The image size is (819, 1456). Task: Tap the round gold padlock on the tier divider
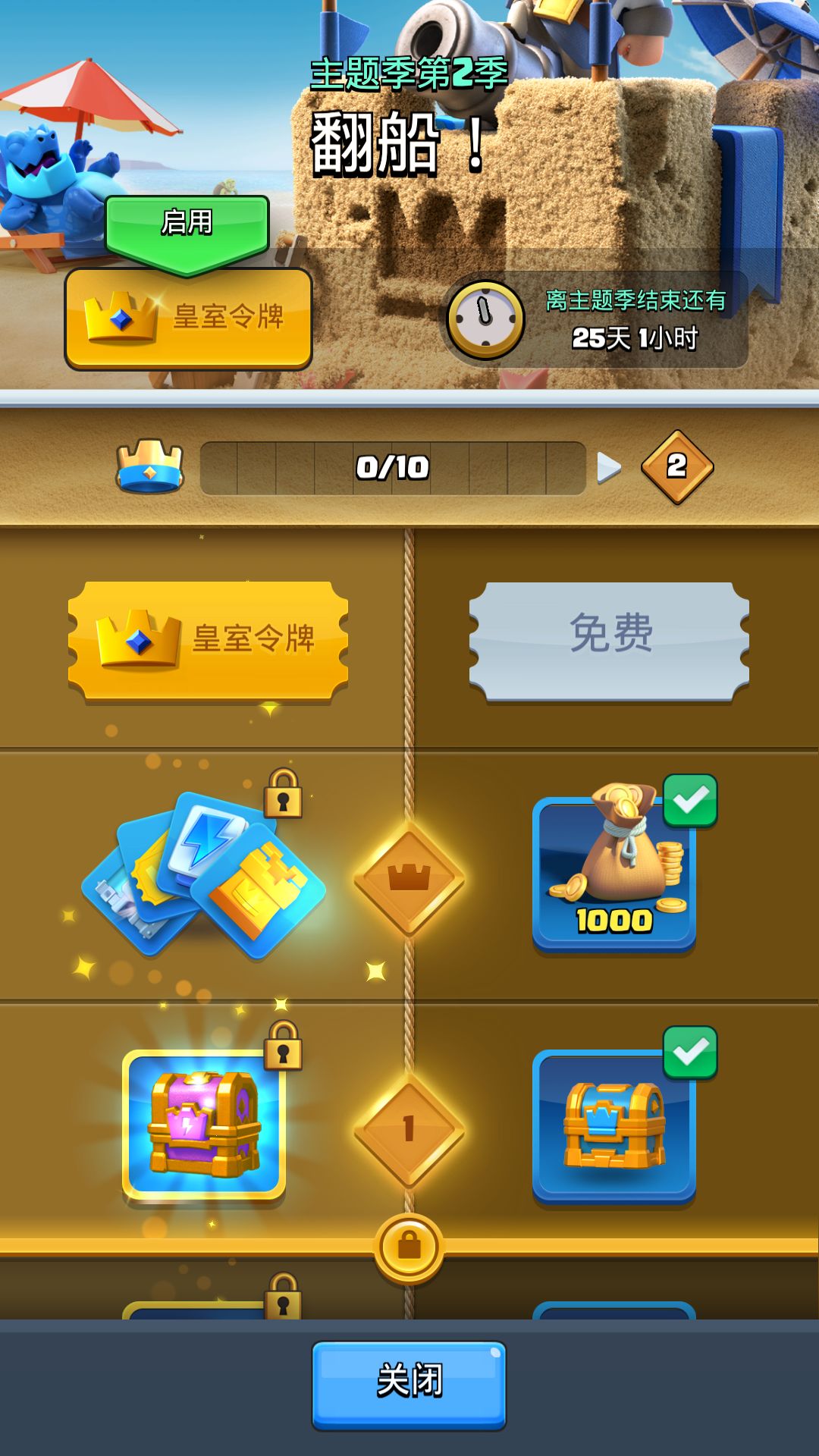click(x=409, y=1247)
